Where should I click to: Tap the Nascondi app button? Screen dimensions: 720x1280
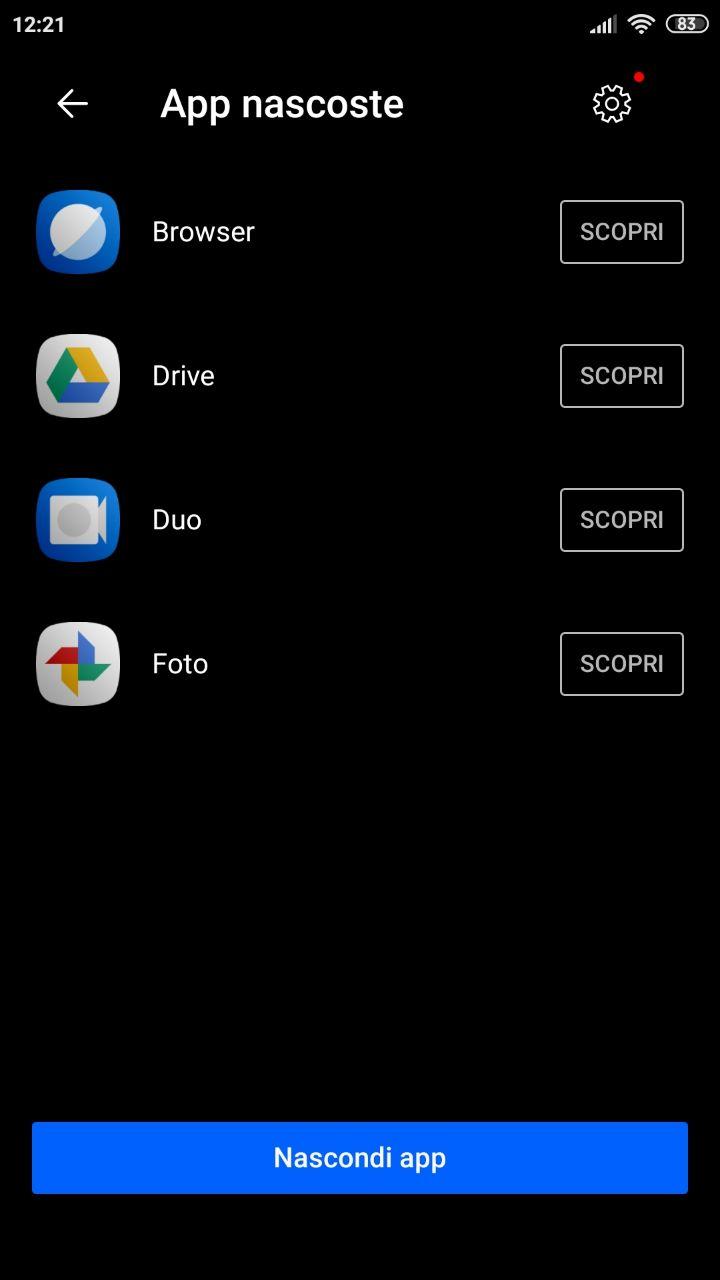[x=360, y=1158]
